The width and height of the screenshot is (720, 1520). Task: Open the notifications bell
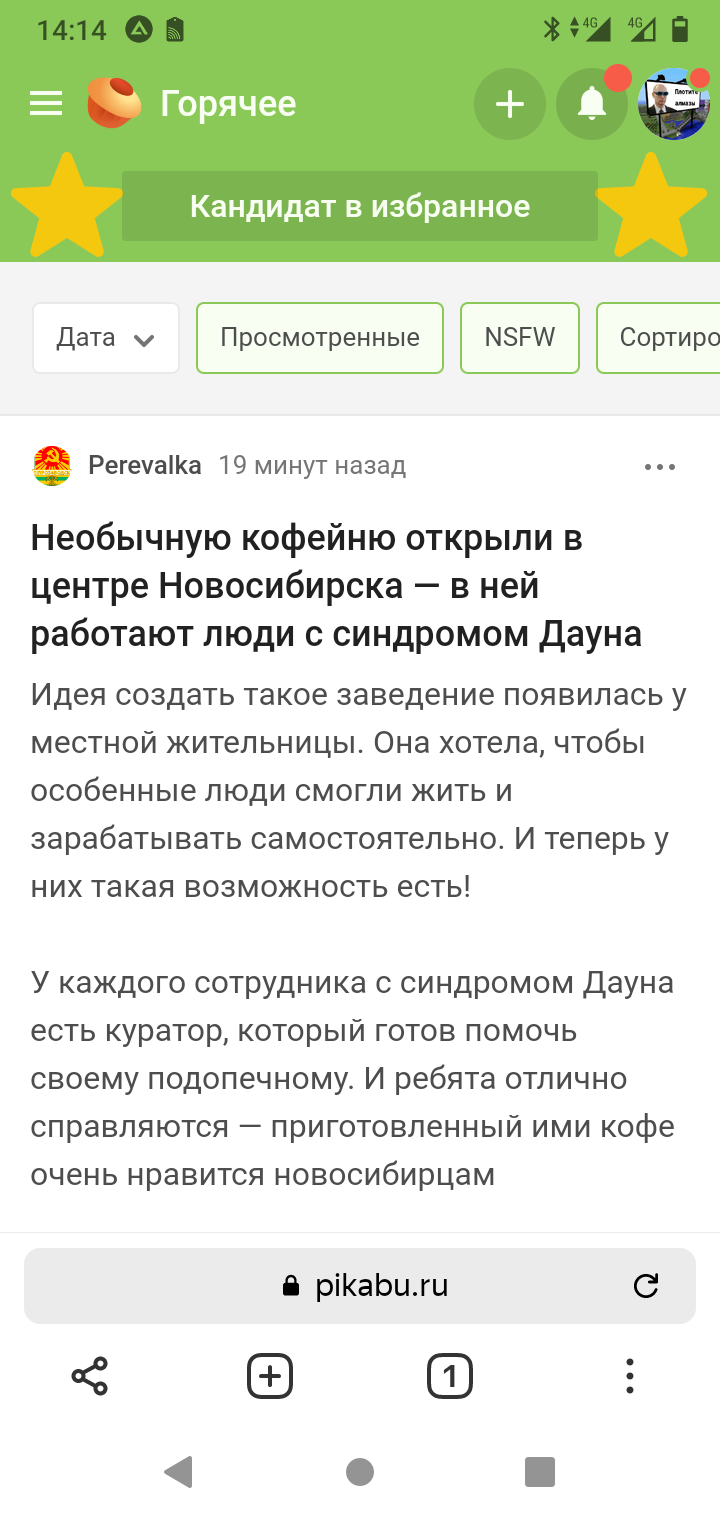point(592,104)
